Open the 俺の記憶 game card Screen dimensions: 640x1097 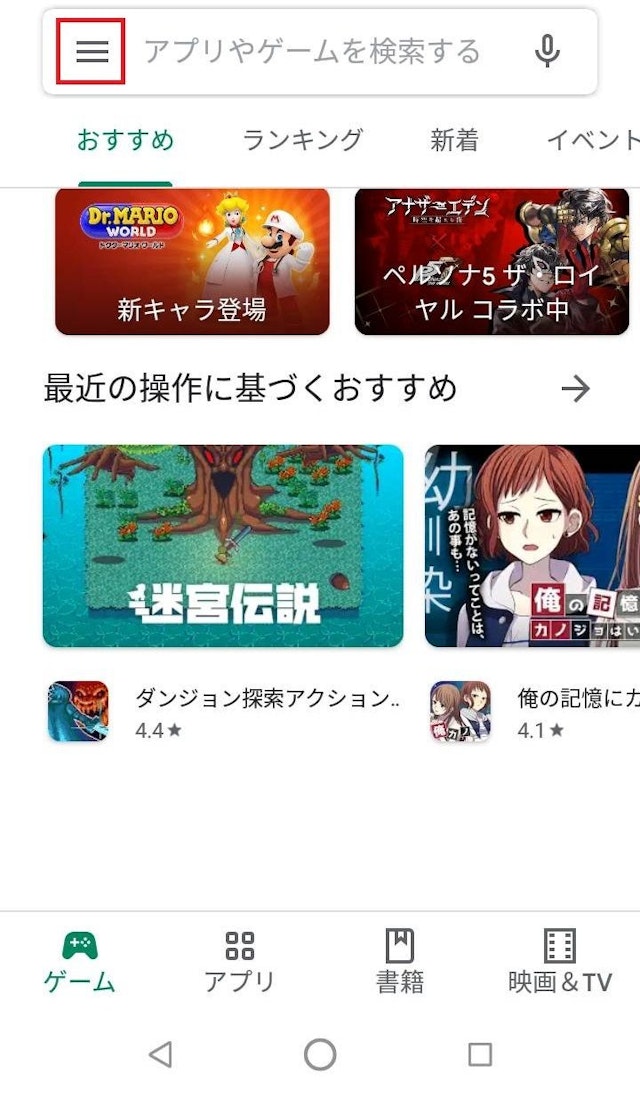point(532,546)
